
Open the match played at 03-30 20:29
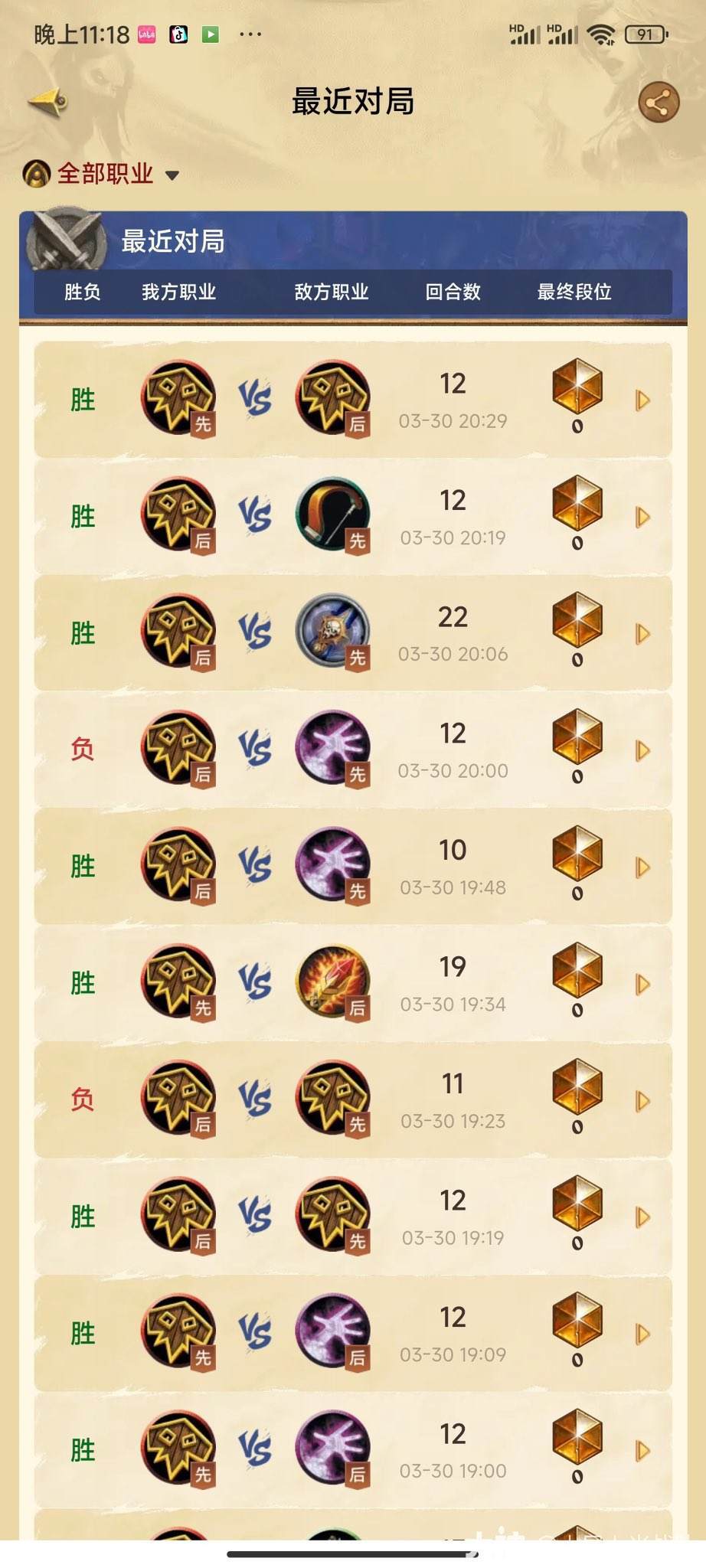pyautogui.click(x=642, y=400)
